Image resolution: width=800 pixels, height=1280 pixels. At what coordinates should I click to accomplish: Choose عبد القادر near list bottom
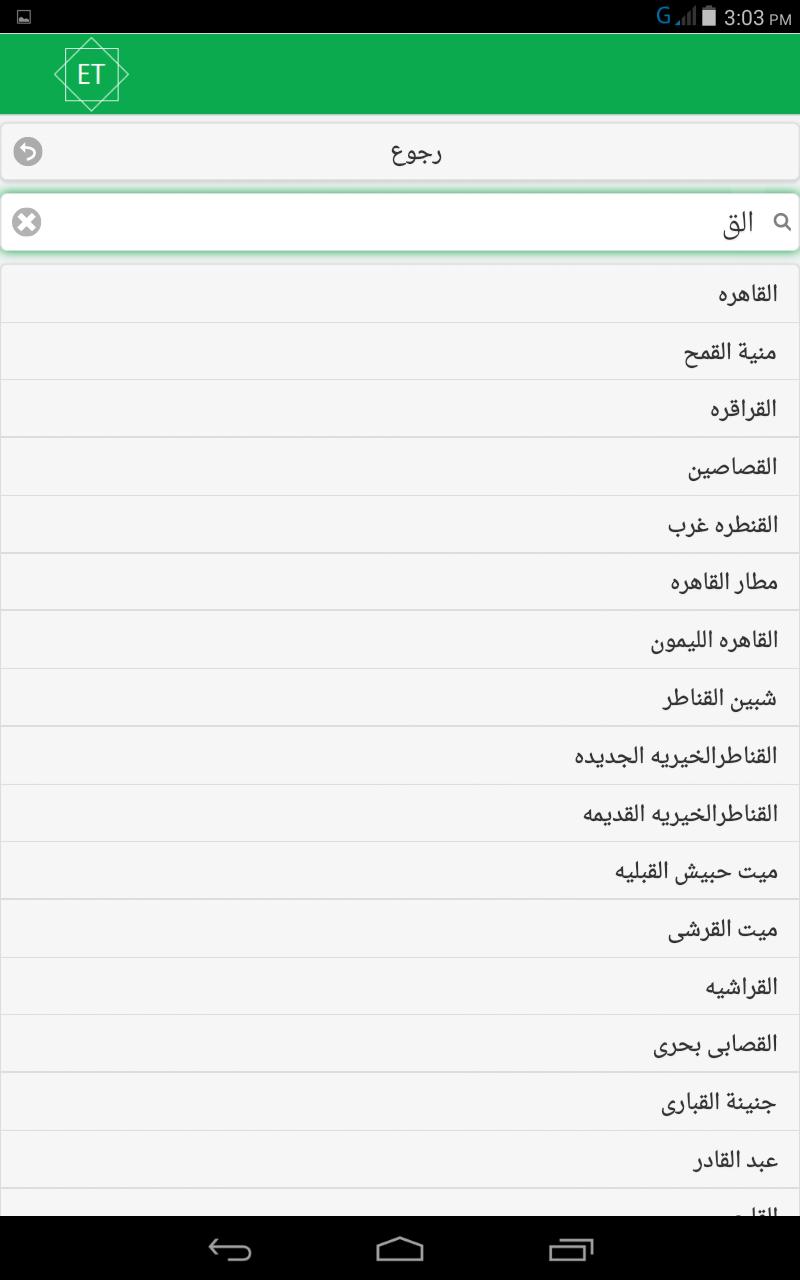[400, 1159]
